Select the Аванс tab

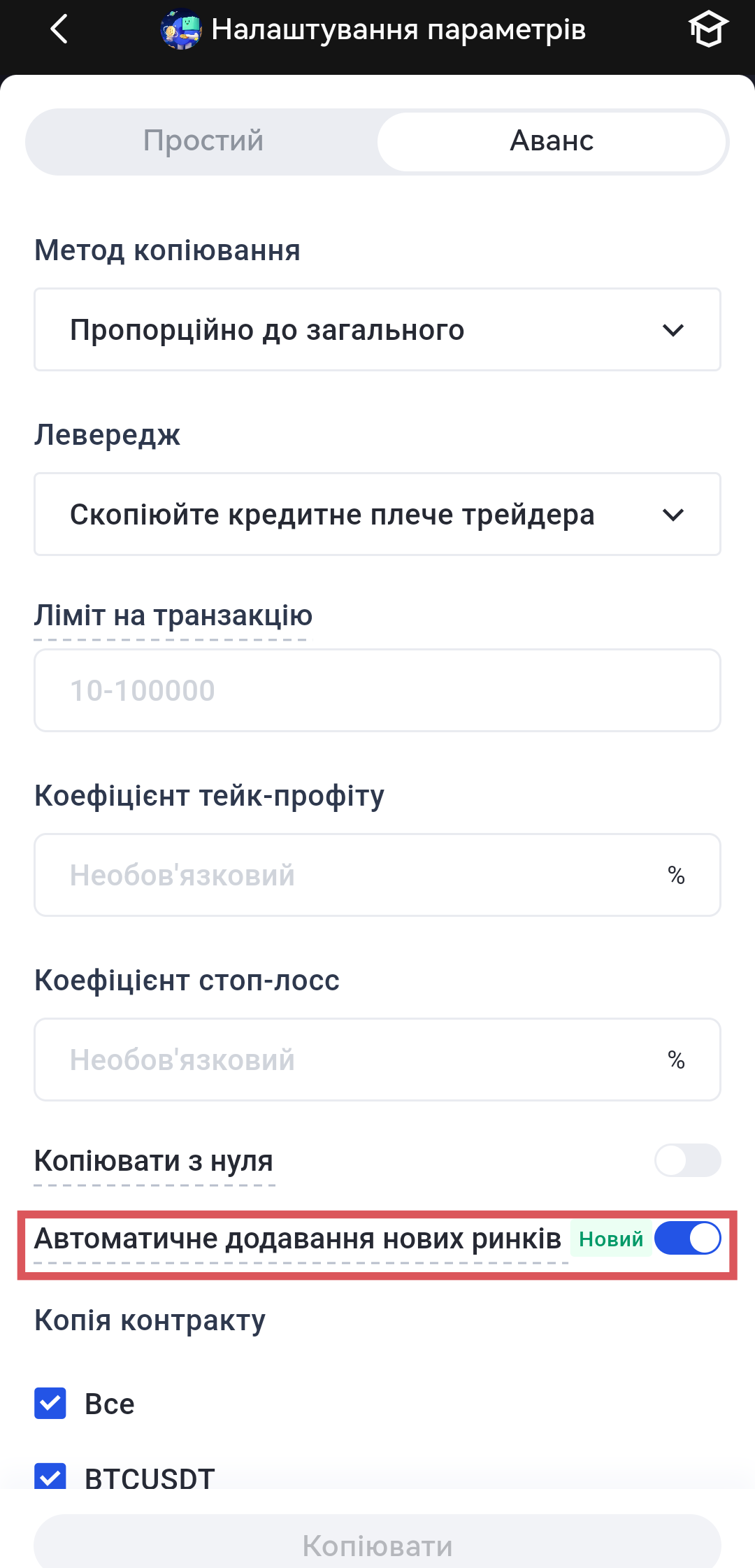pyautogui.click(x=552, y=141)
